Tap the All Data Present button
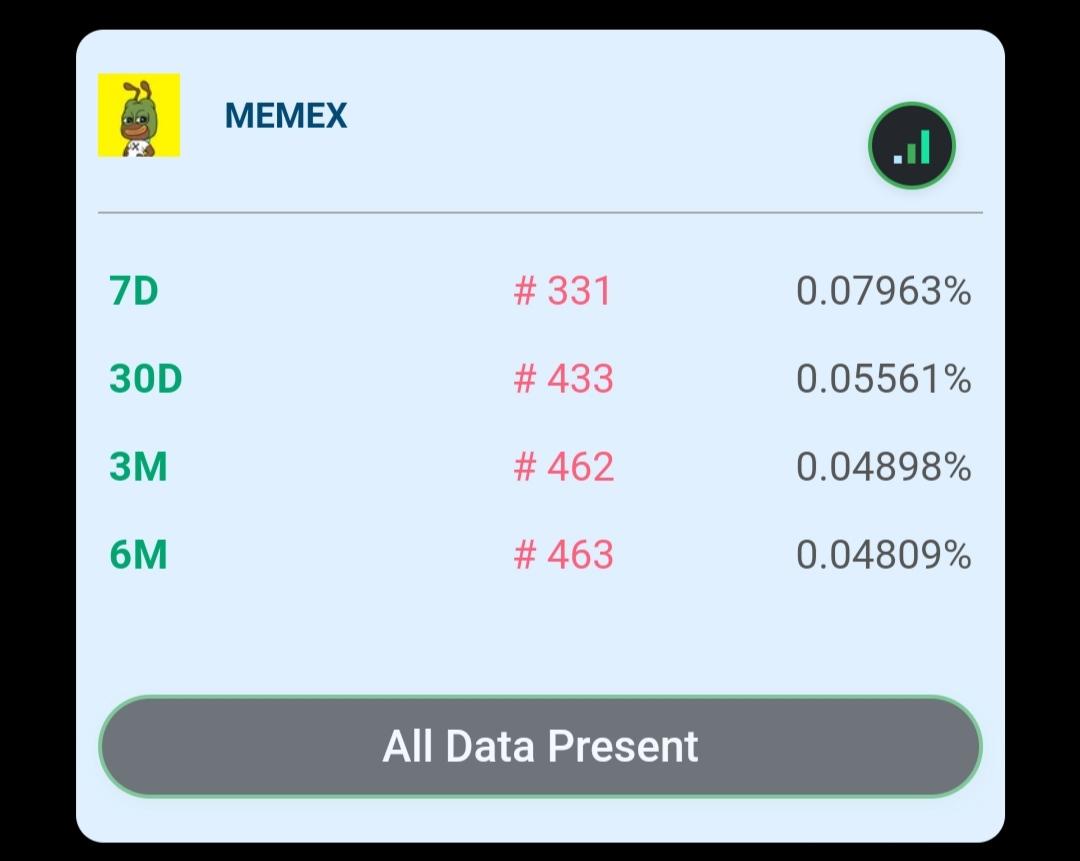 540,746
